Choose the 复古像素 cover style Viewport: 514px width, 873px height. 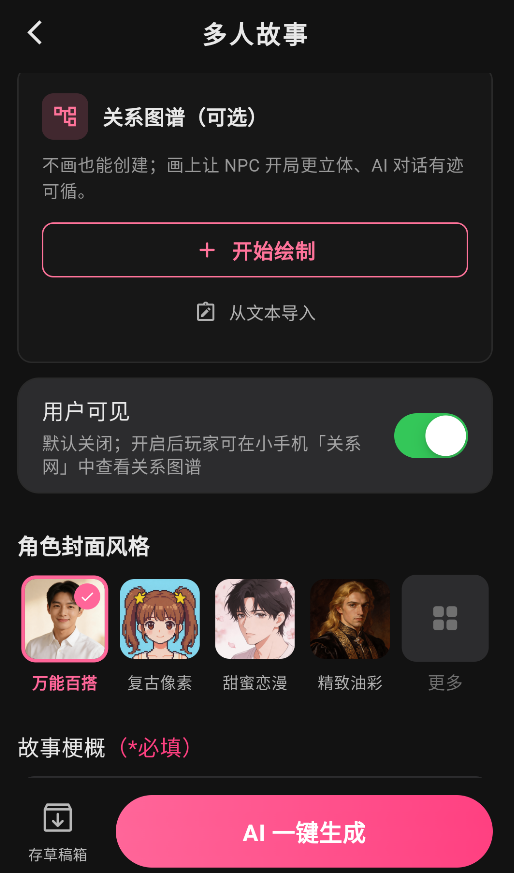tap(160, 619)
